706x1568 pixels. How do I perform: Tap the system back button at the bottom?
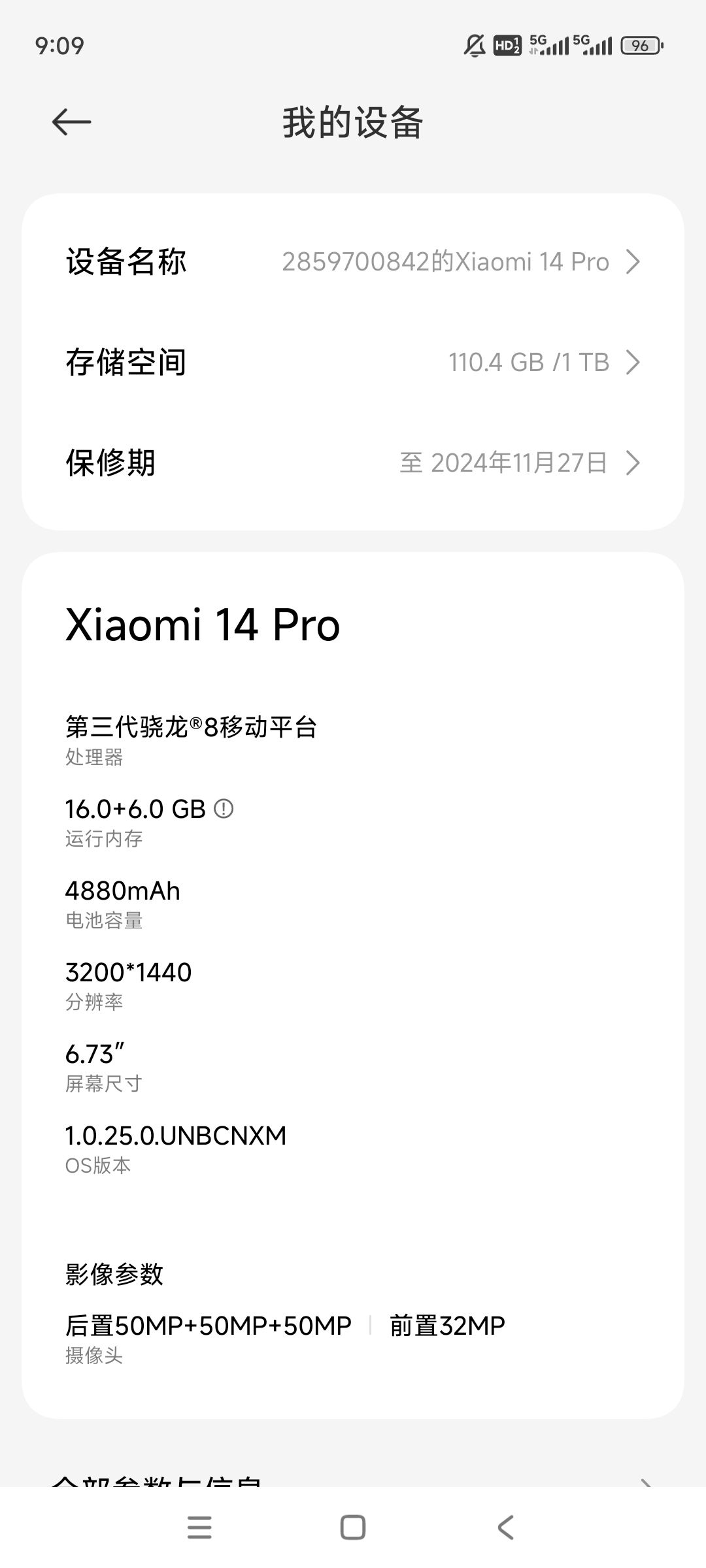(x=506, y=1527)
